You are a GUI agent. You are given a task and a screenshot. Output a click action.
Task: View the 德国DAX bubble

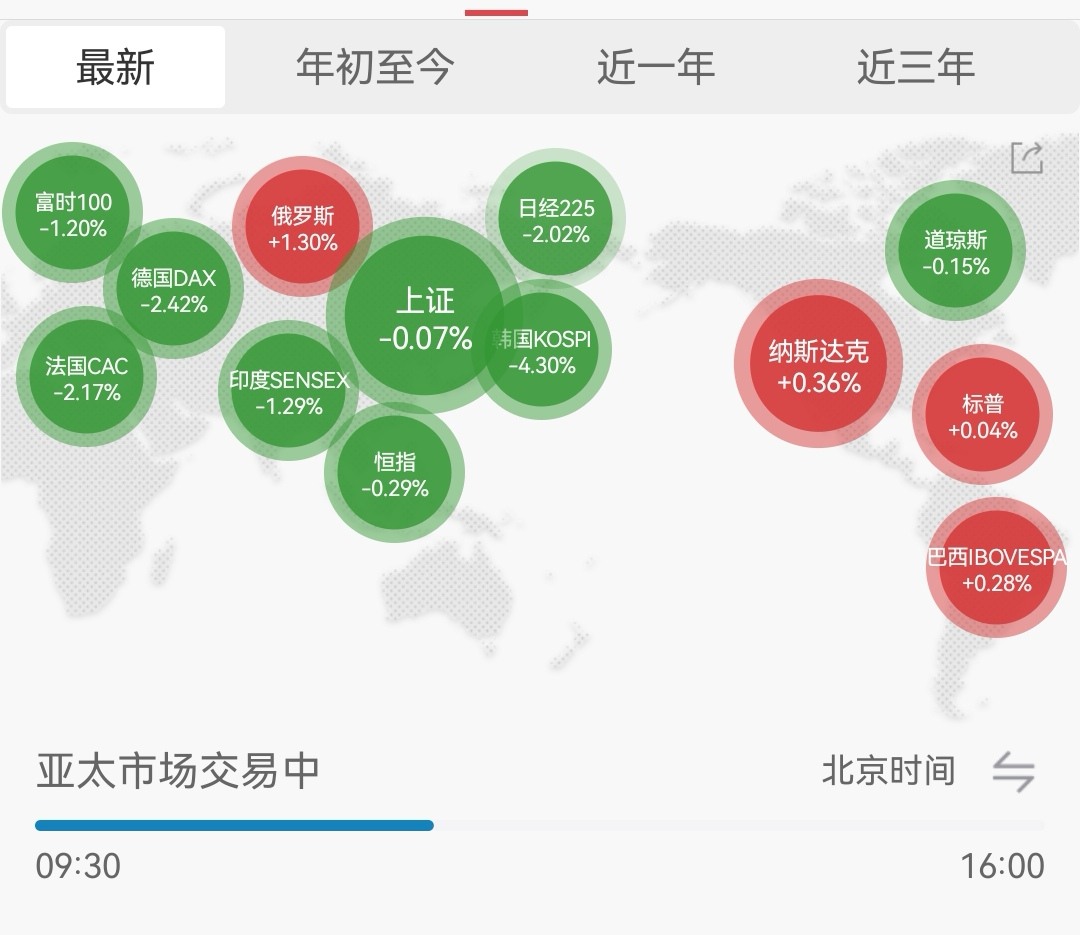[173, 290]
